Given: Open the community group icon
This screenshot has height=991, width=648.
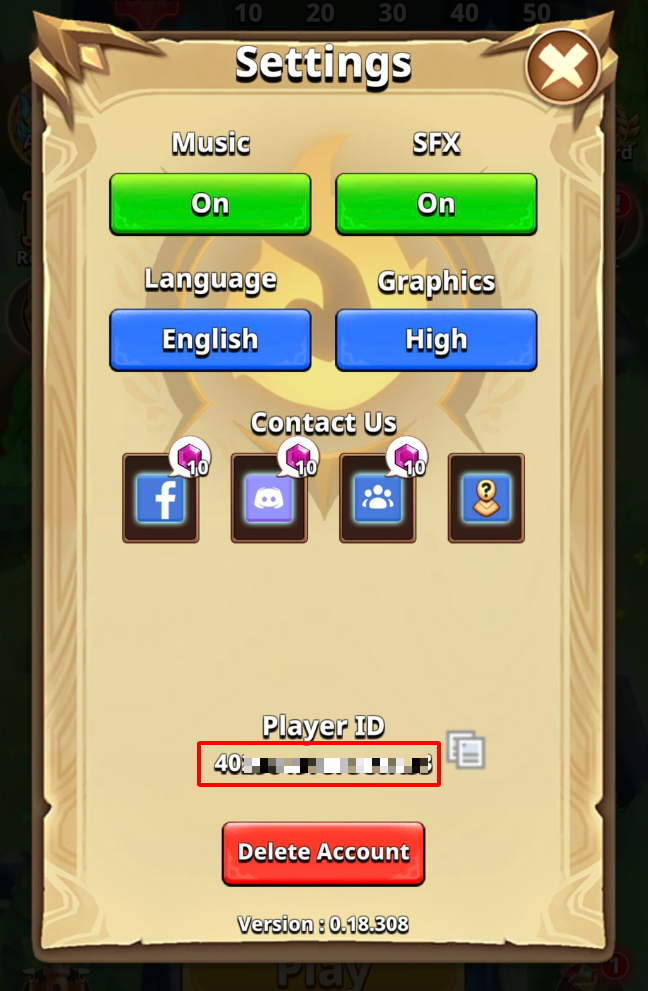Looking at the screenshot, I should 378,499.
